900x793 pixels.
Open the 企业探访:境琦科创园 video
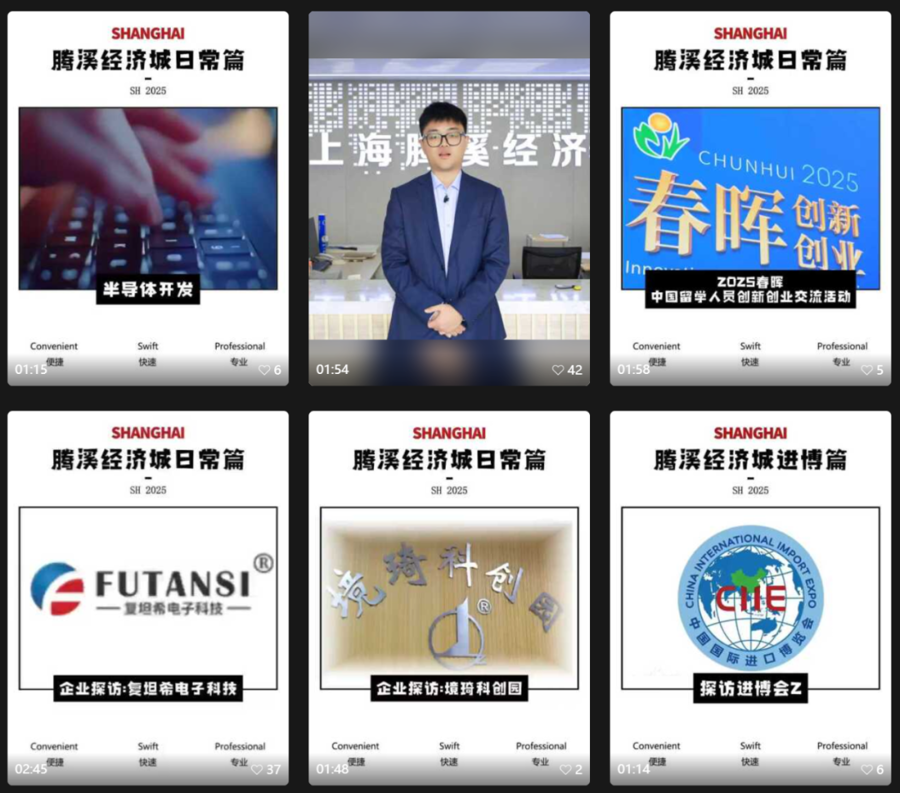point(449,598)
